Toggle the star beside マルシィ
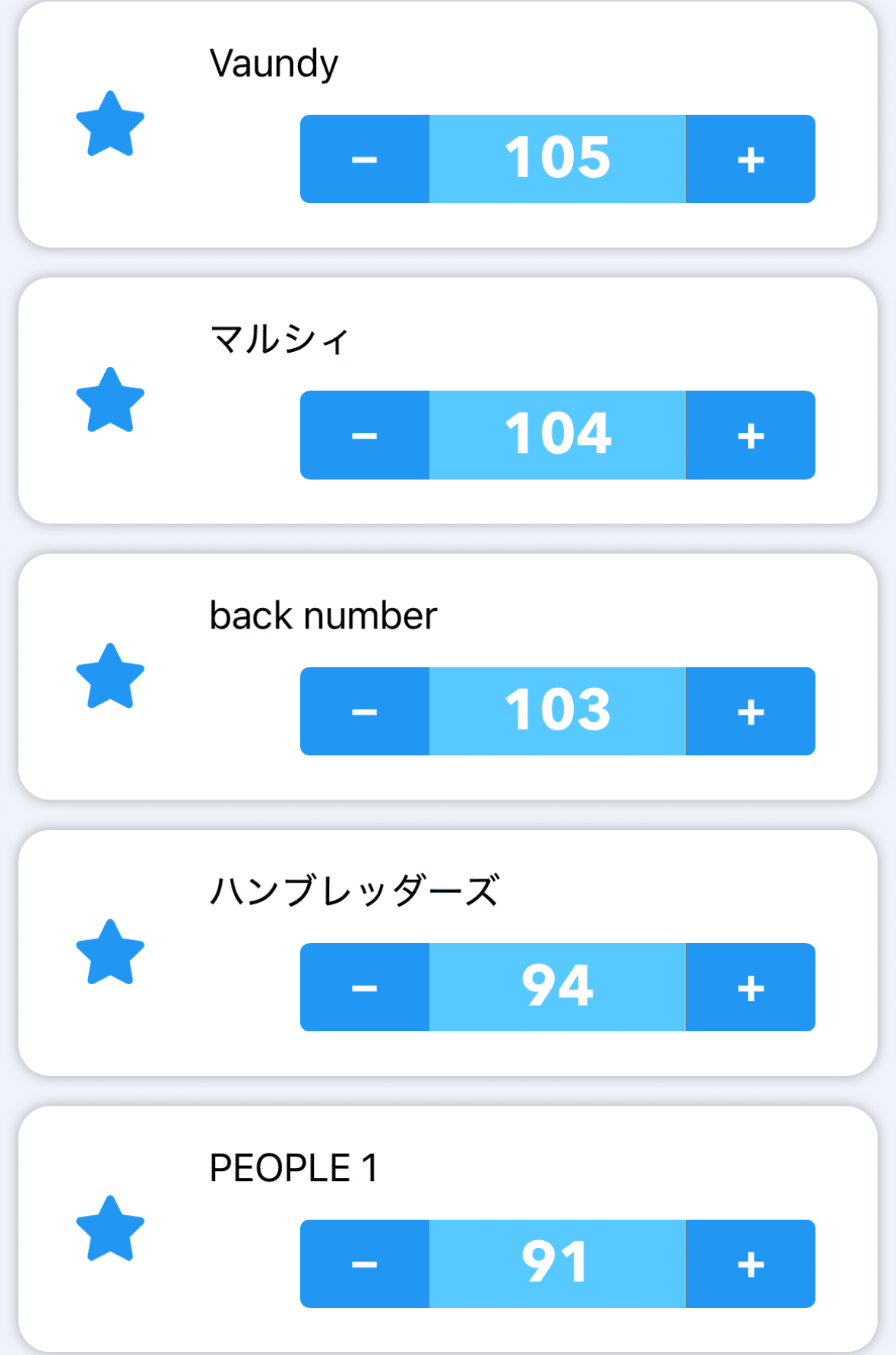The height and width of the screenshot is (1355, 896). (110, 400)
